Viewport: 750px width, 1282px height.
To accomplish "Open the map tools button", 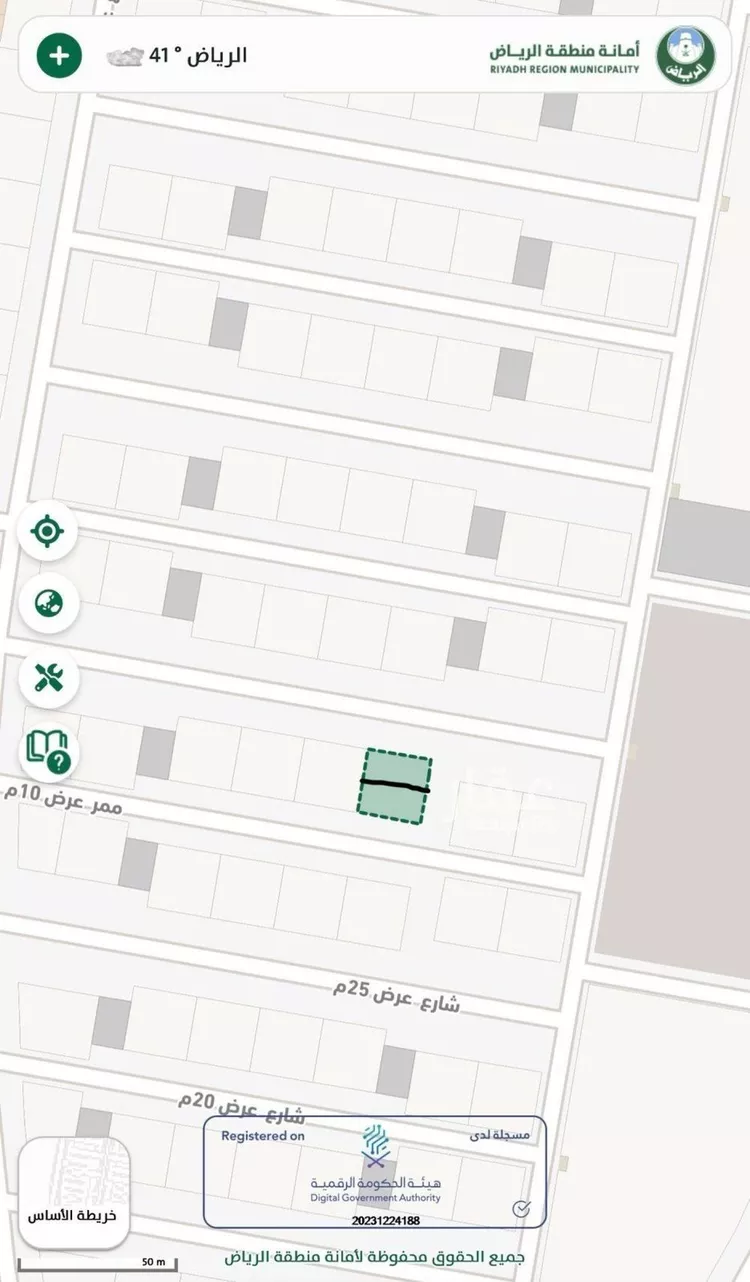I will (x=48, y=678).
